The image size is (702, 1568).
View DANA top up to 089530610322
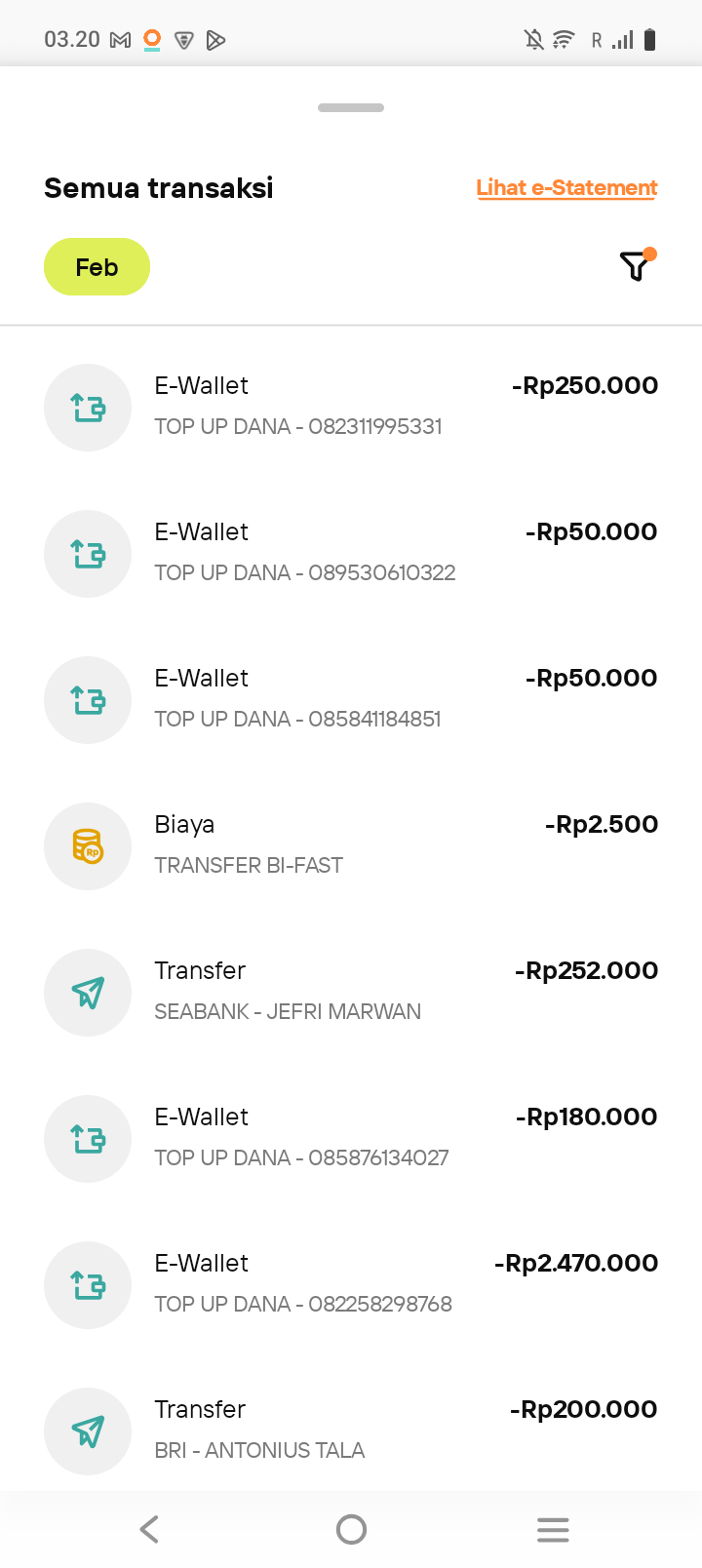pyautogui.click(x=351, y=553)
